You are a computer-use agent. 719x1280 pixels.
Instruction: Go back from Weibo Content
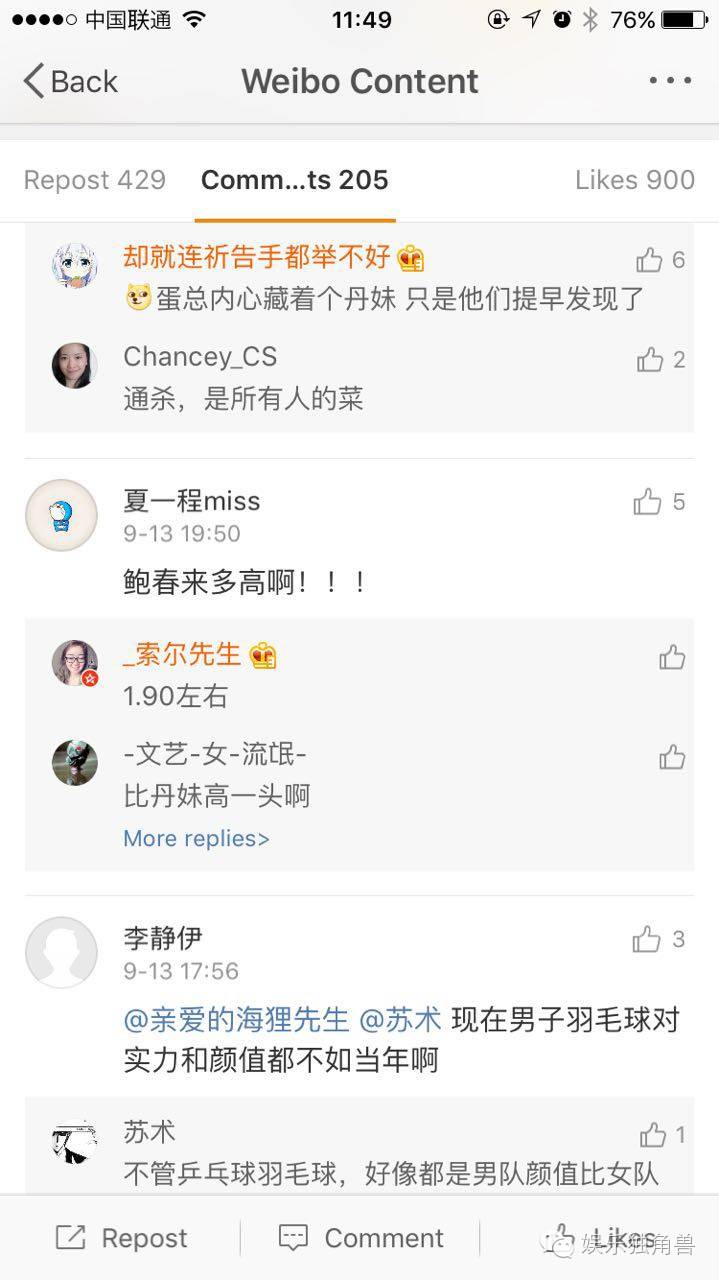pos(70,81)
